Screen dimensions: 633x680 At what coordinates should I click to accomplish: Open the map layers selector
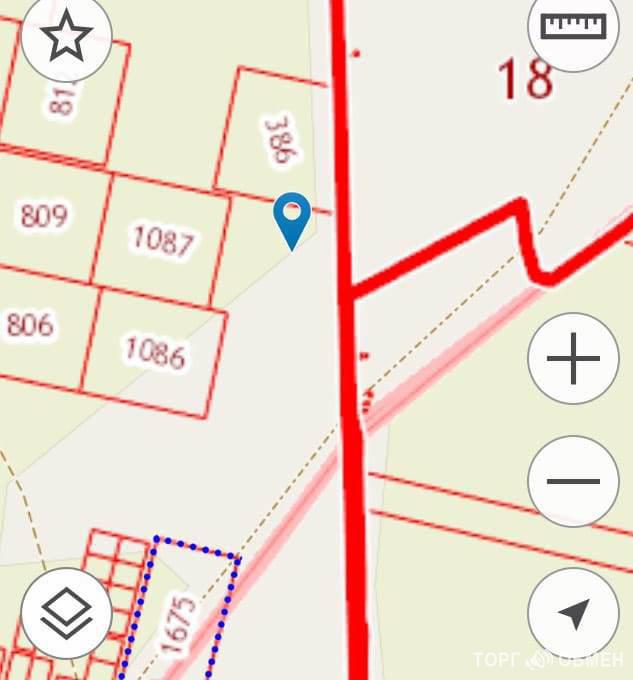66,613
